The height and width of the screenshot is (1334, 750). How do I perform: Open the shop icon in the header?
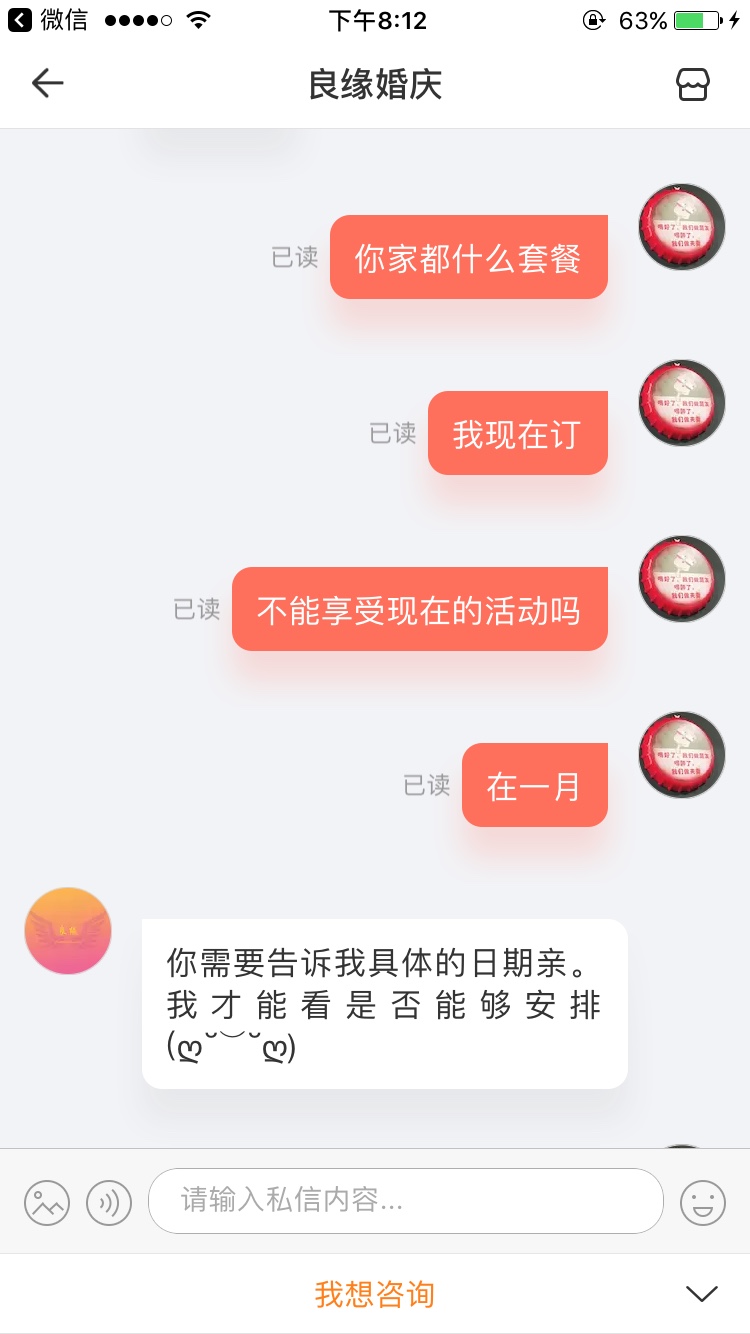pyautogui.click(x=693, y=84)
